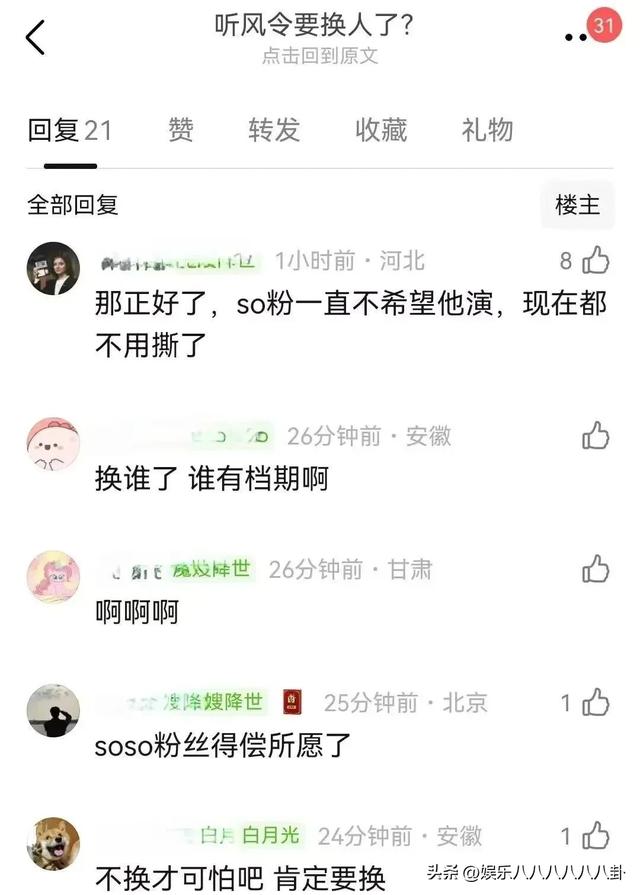Open the avatar of the 北京 commenter
Image resolution: width=640 pixels, height=895 pixels.
tap(54, 710)
